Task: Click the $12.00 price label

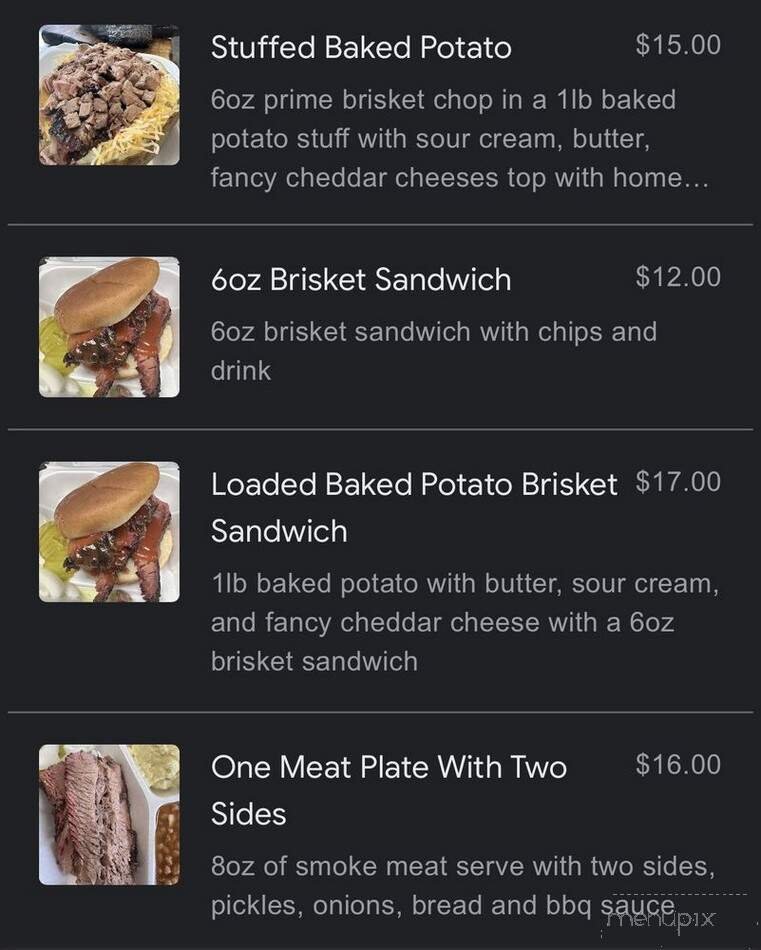Action: (x=677, y=278)
